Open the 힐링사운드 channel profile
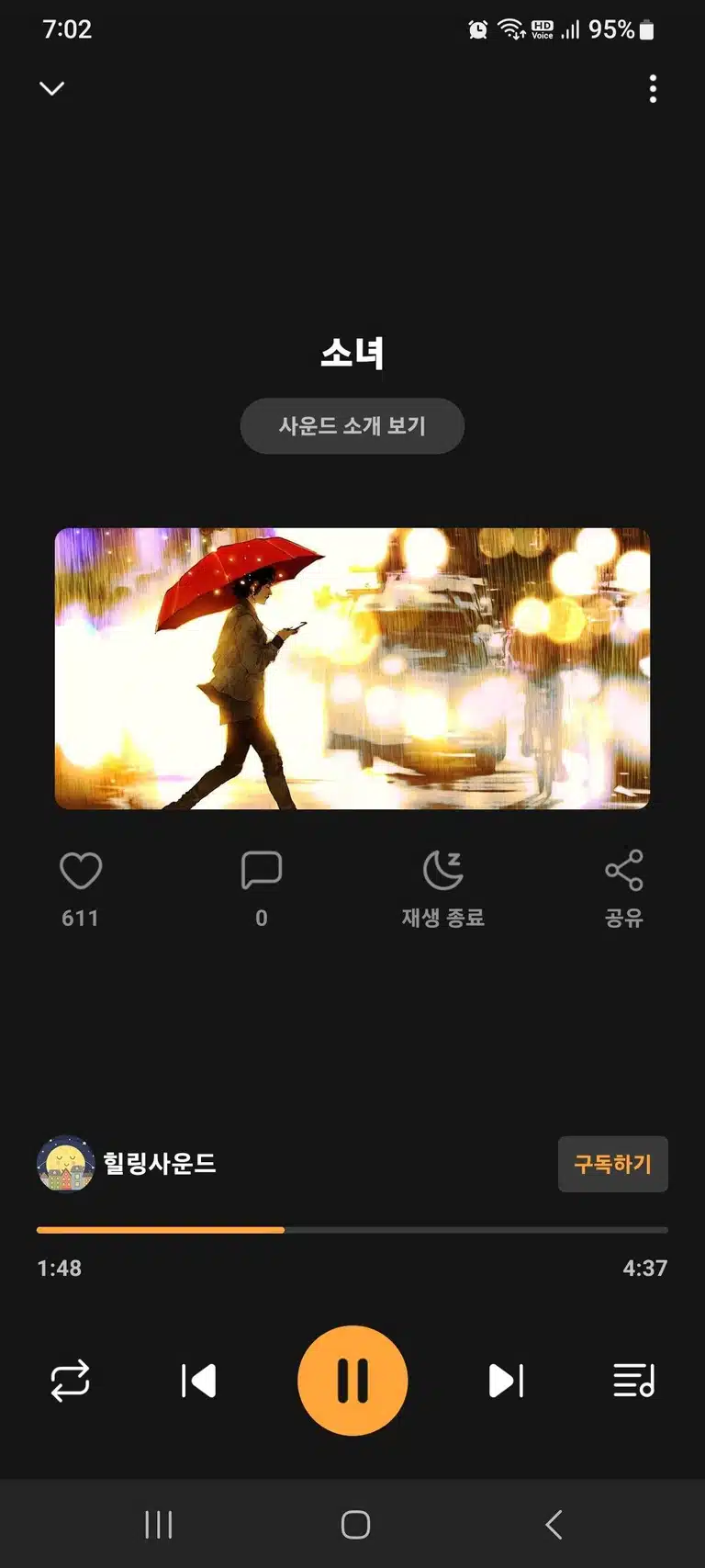Viewport: 705px width, 1568px height. coord(127,1164)
